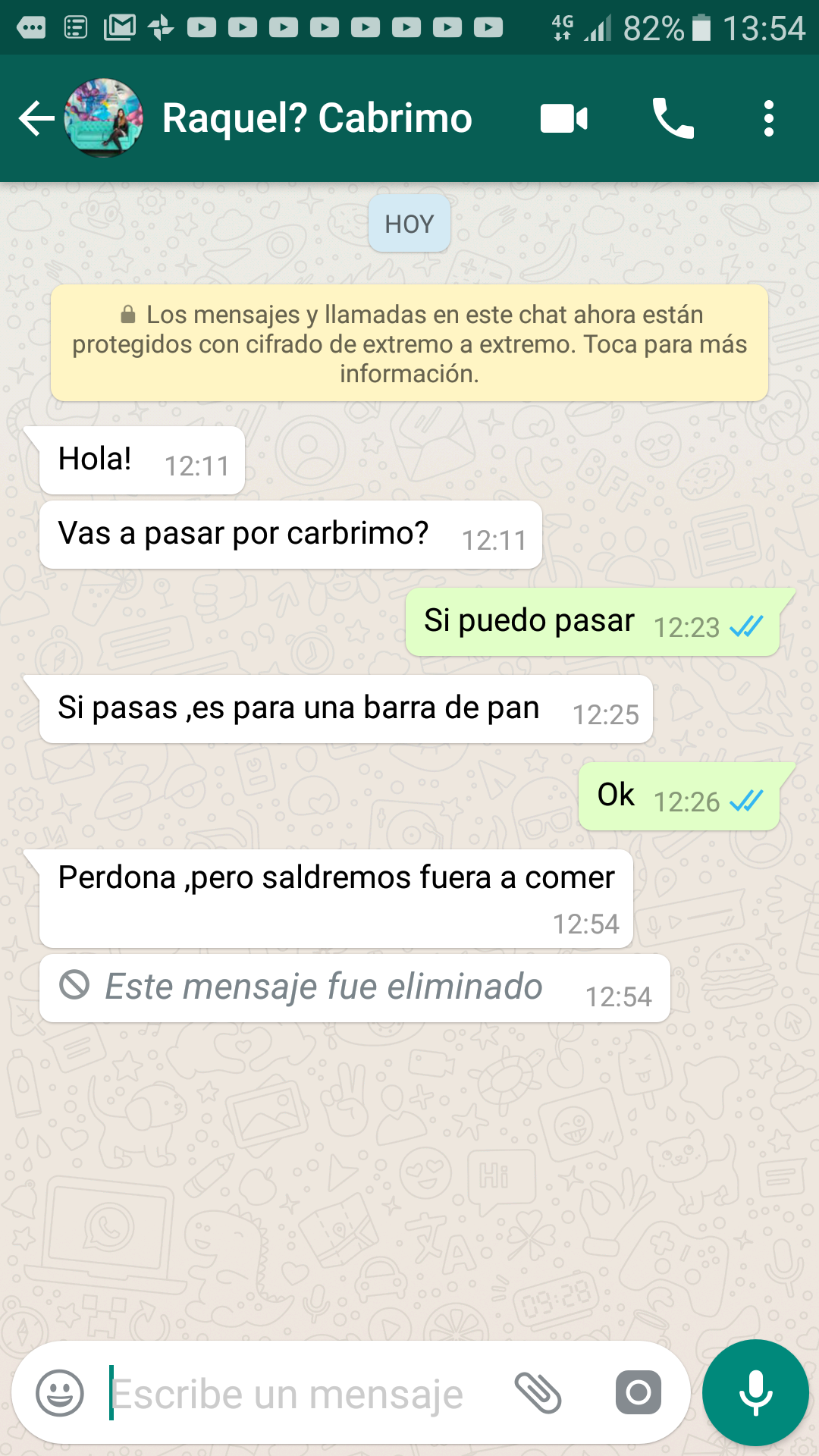Go back to the chat list
819x1456 pixels.
36,118
